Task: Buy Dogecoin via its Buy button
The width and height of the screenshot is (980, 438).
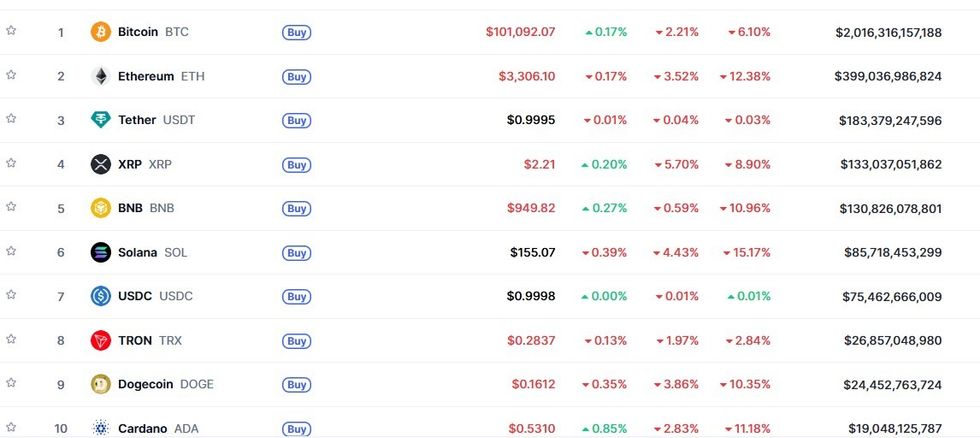Action: click(296, 384)
